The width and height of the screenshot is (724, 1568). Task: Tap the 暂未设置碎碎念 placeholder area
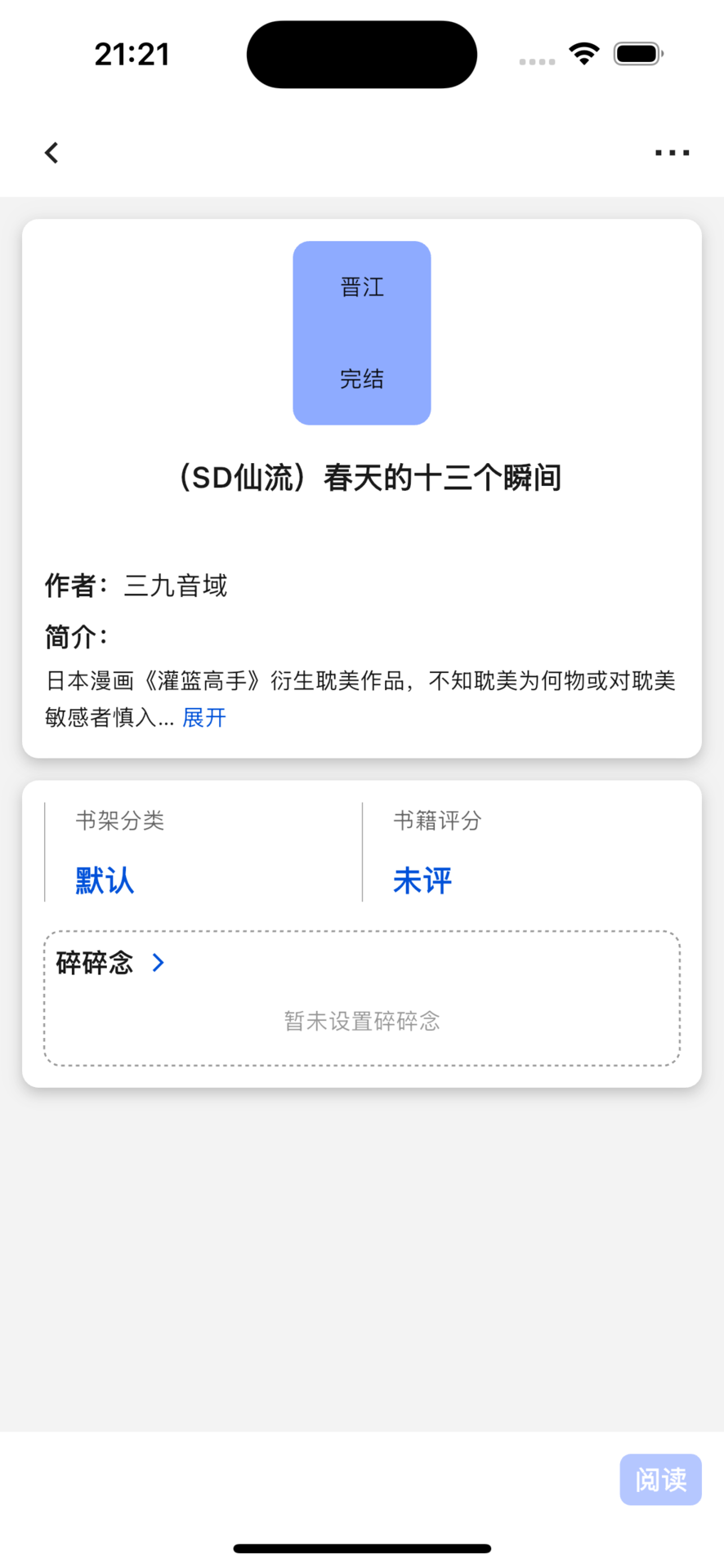pos(362,1020)
